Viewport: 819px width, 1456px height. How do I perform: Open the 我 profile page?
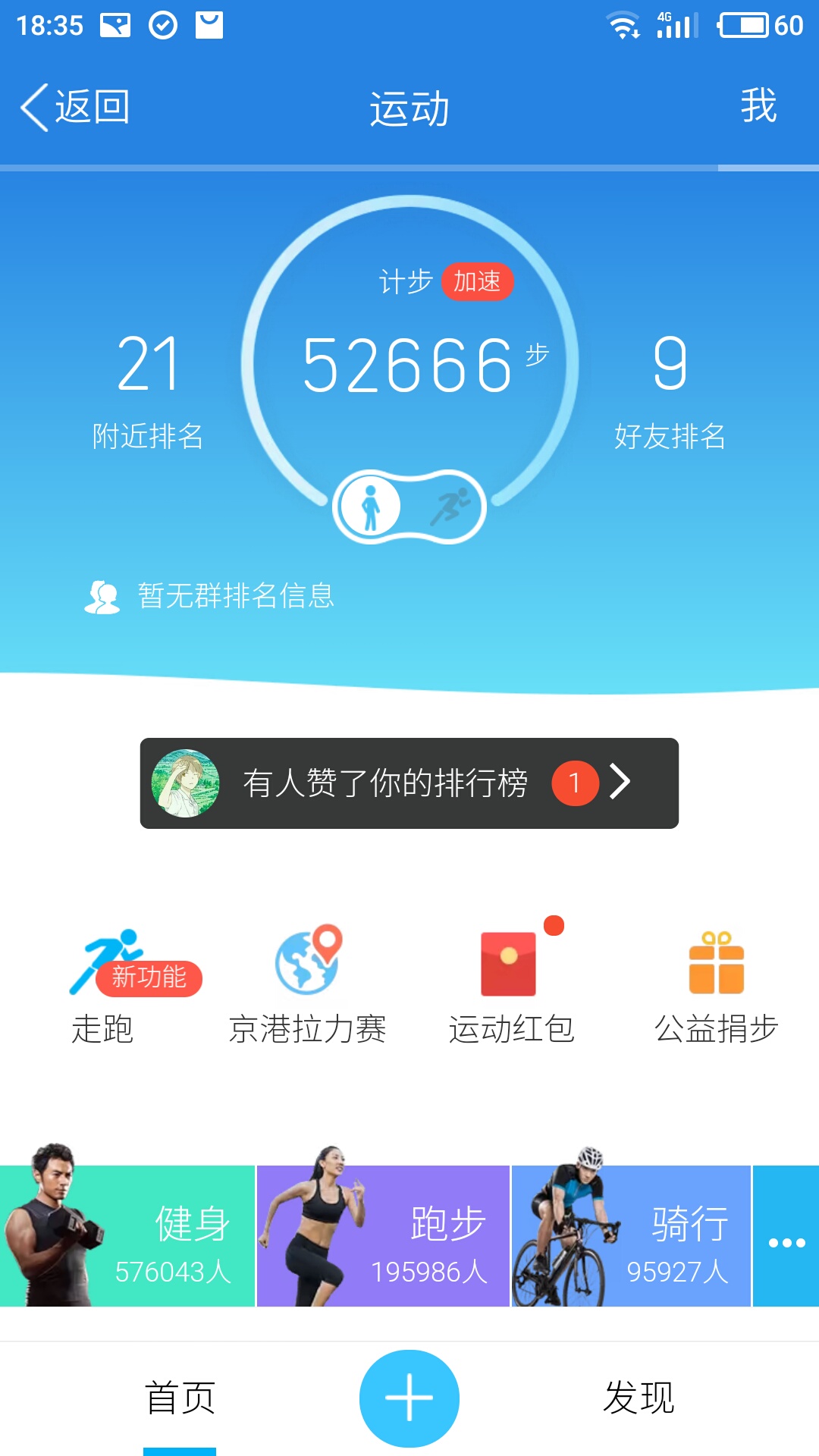[x=758, y=106]
